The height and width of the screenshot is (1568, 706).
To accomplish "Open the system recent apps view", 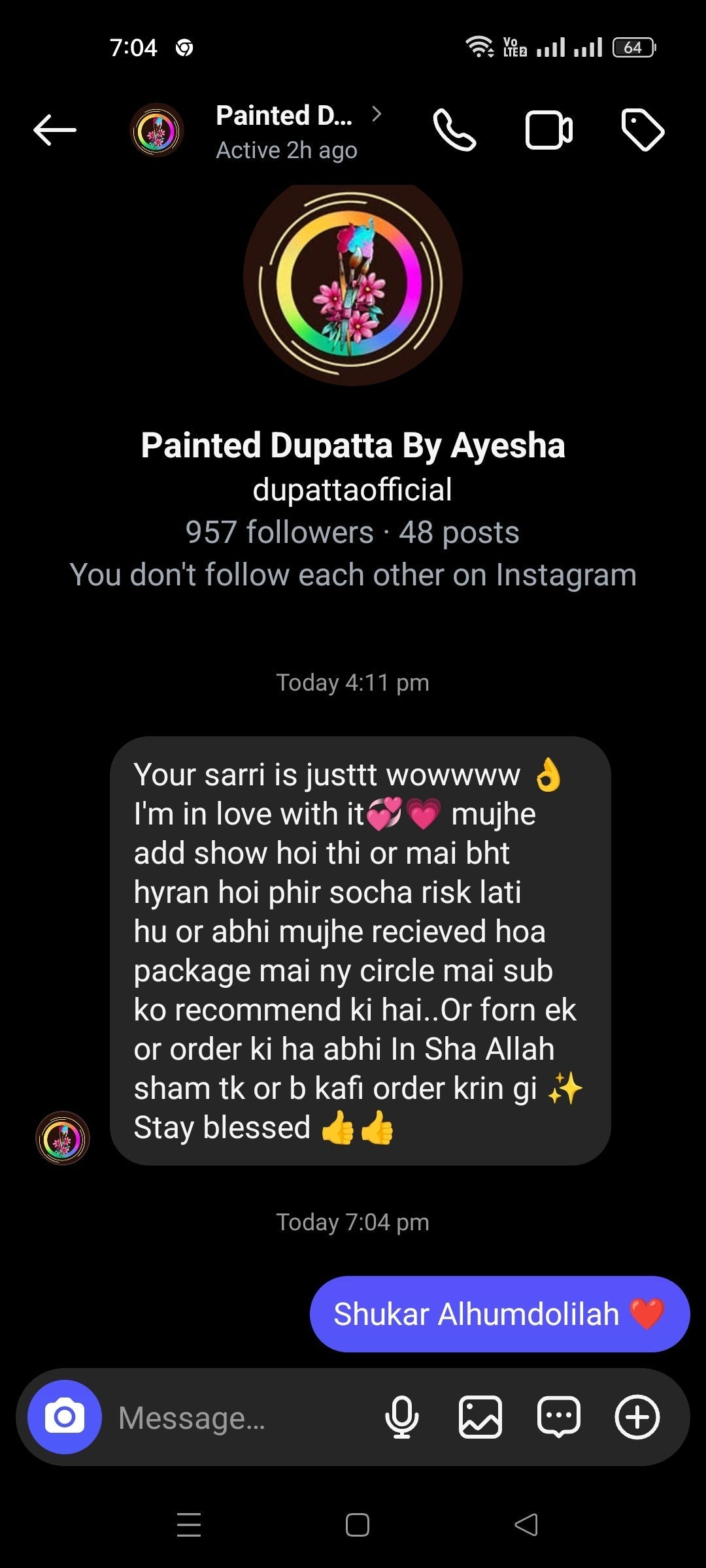I will (189, 1525).
